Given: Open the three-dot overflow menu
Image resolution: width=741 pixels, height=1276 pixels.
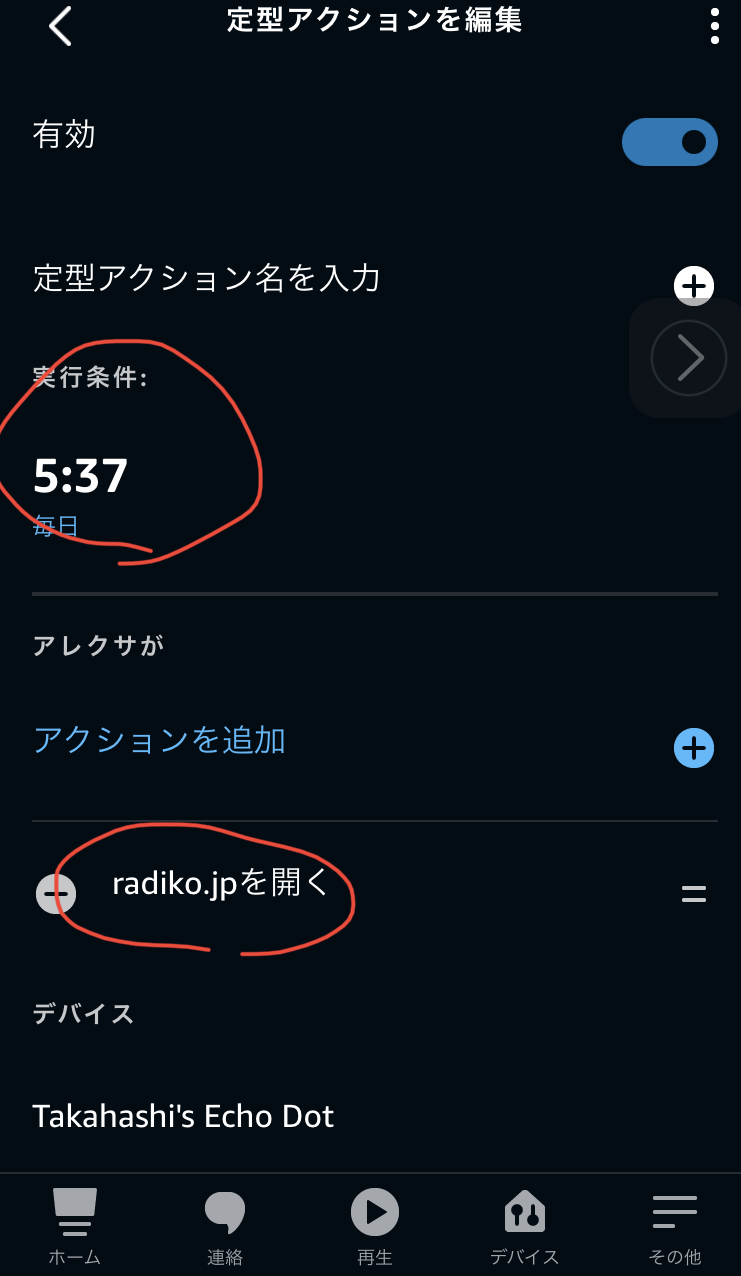Looking at the screenshot, I should (x=714, y=26).
